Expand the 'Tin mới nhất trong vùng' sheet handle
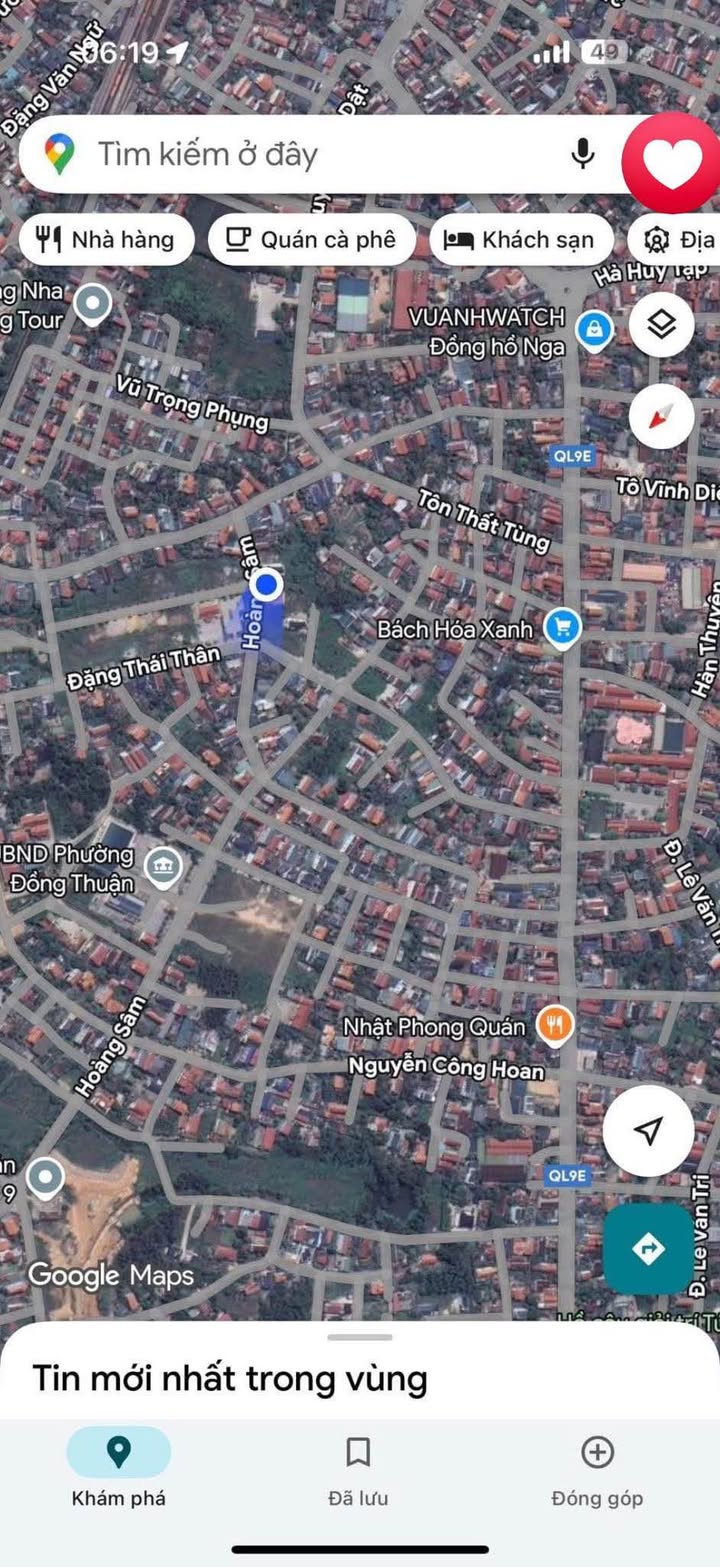This screenshot has height=1567, width=720. tap(360, 1337)
